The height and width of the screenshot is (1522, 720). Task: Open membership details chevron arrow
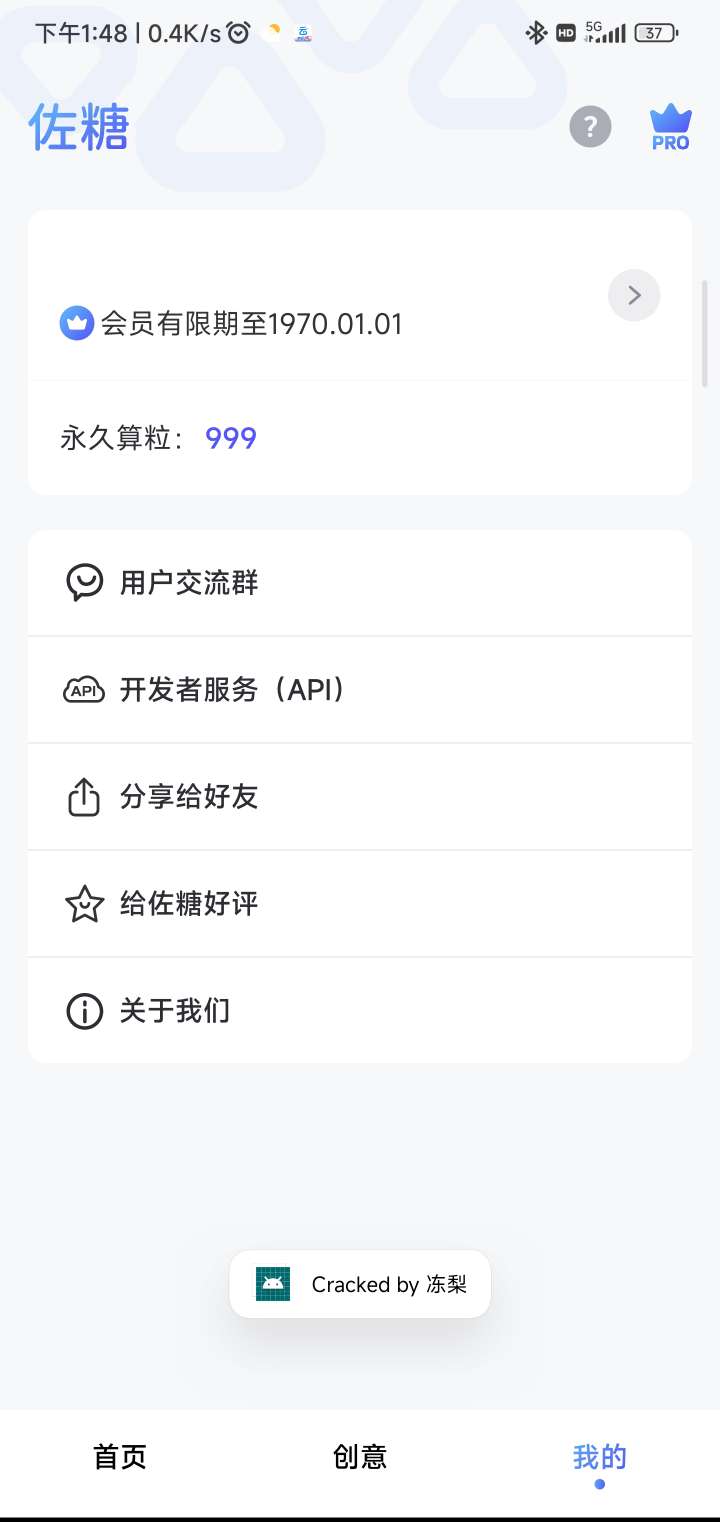click(x=634, y=295)
